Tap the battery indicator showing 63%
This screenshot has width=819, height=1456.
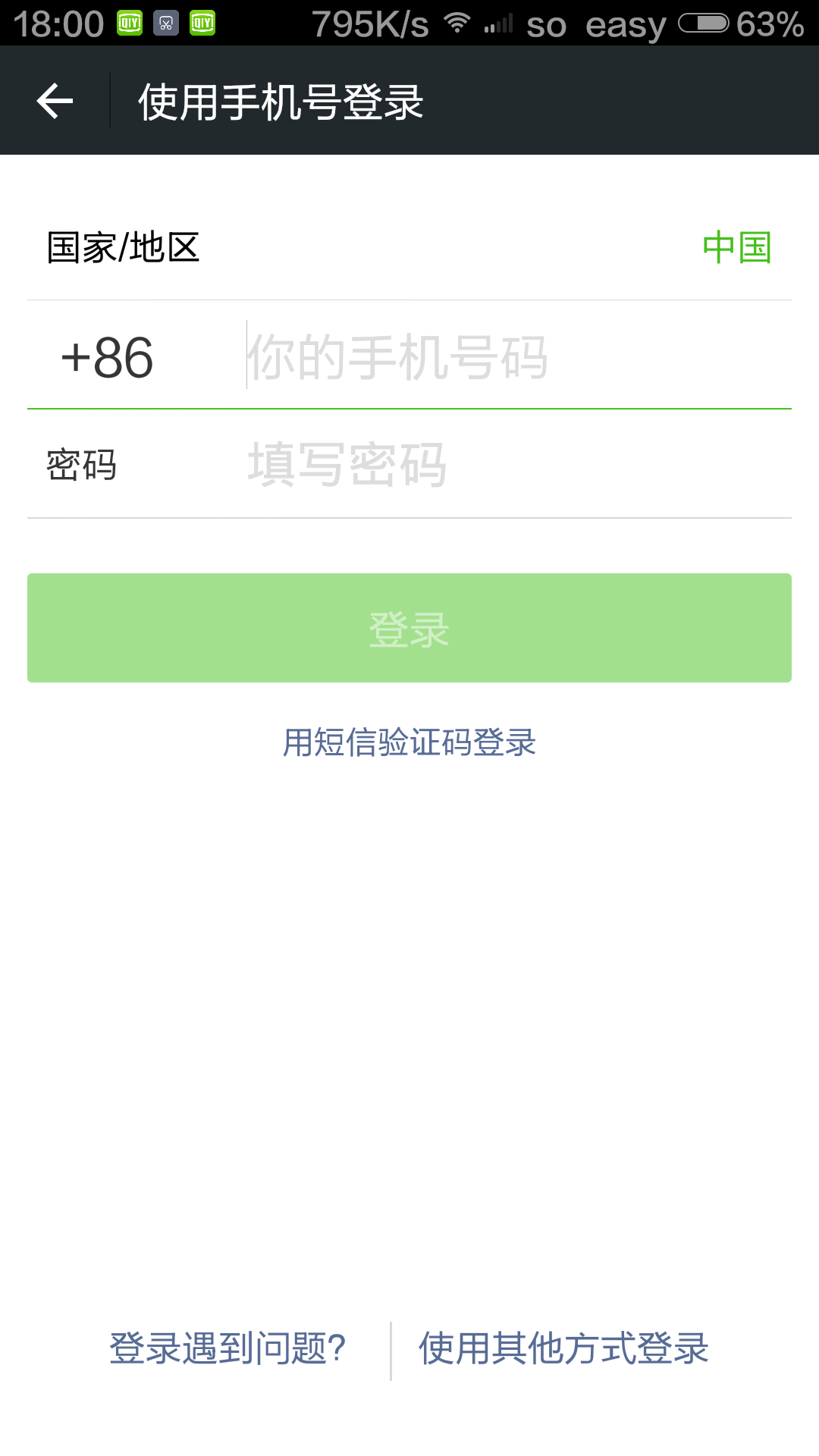(x=704, y=23)
